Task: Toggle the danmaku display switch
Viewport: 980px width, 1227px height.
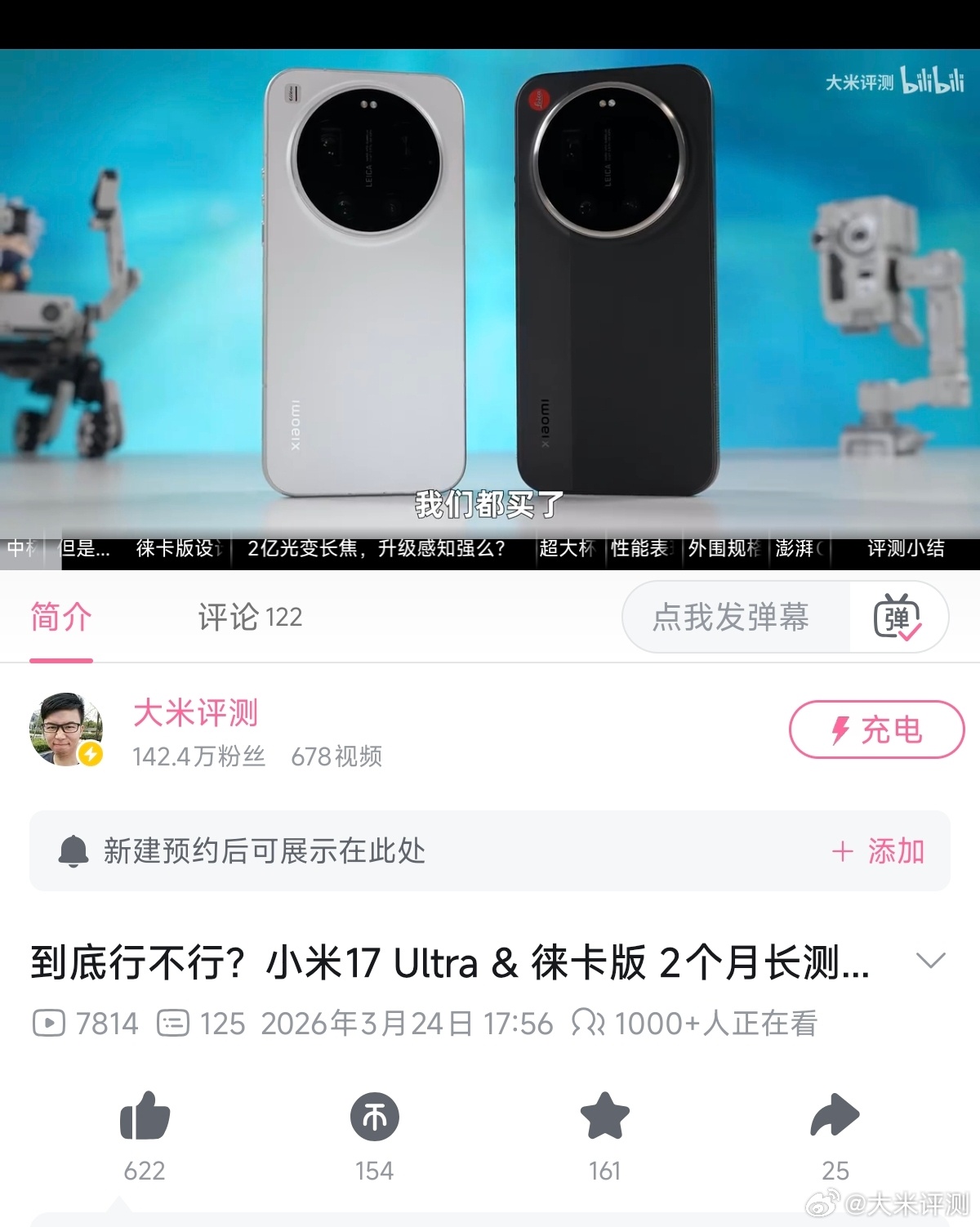Action: [x=898, y=618]
